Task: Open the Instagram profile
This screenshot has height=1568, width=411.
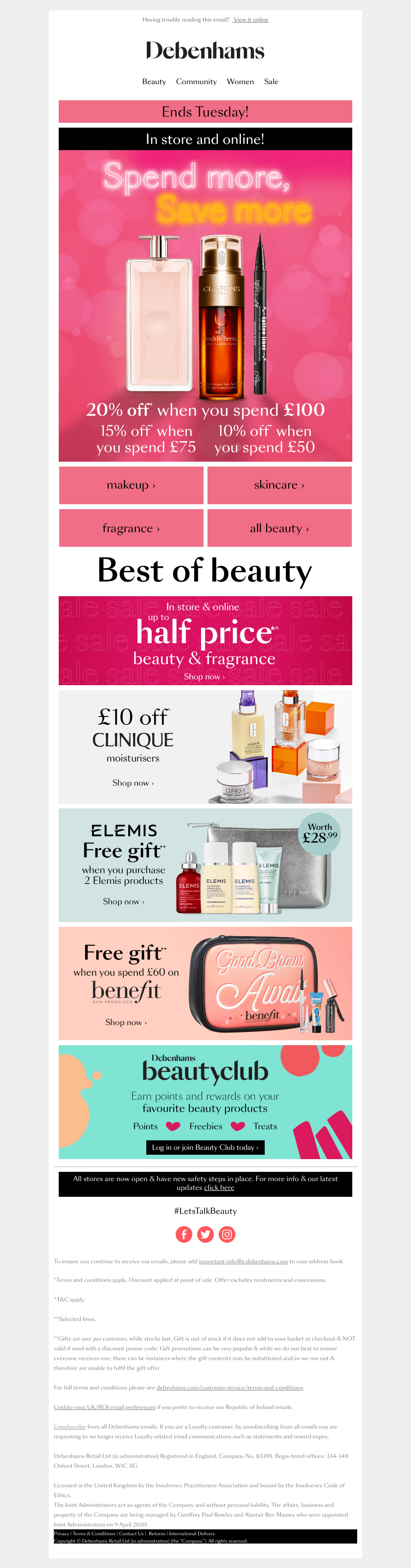Action: 227,1234
